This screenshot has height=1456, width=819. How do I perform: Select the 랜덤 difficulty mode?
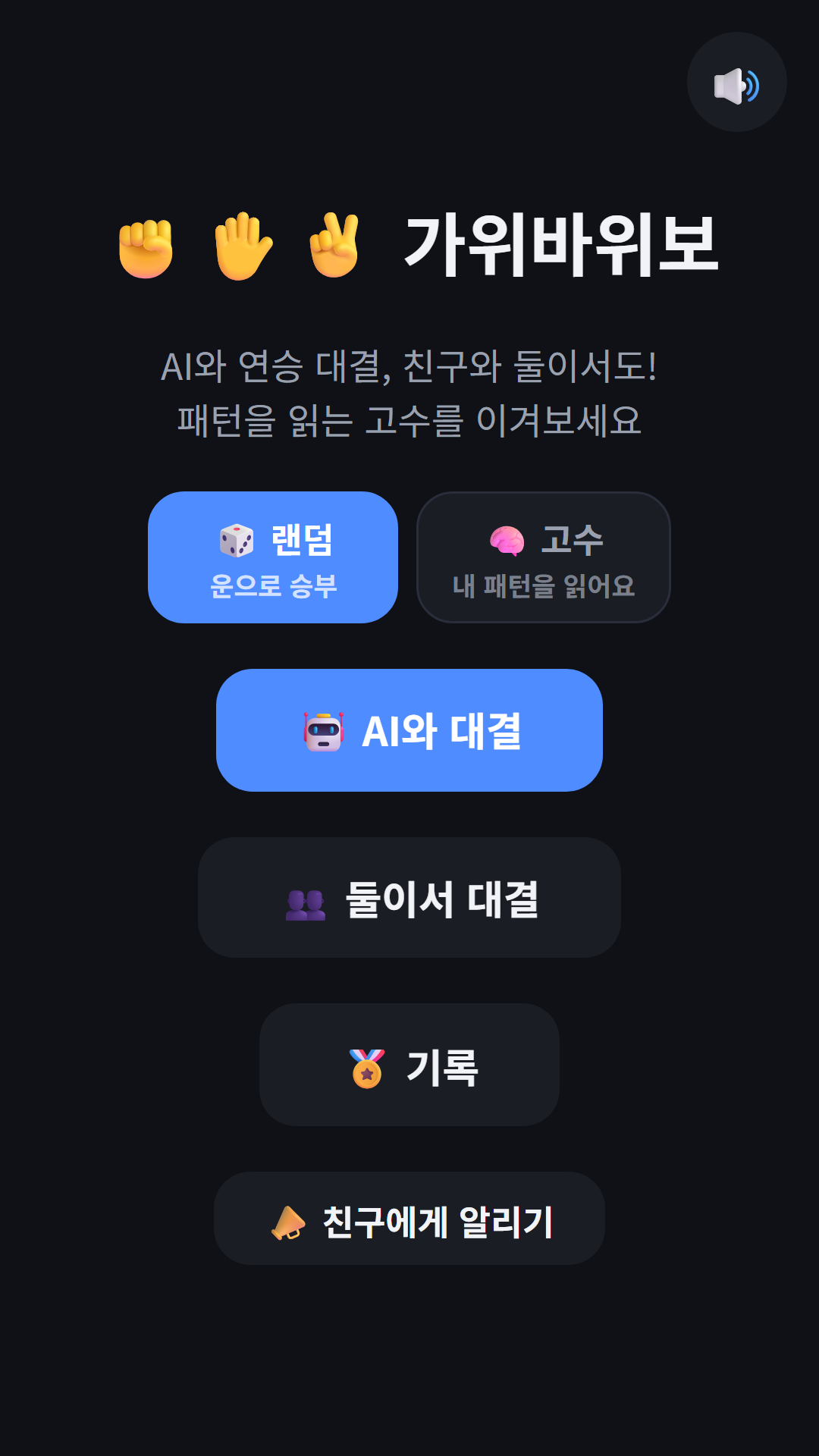273,557
